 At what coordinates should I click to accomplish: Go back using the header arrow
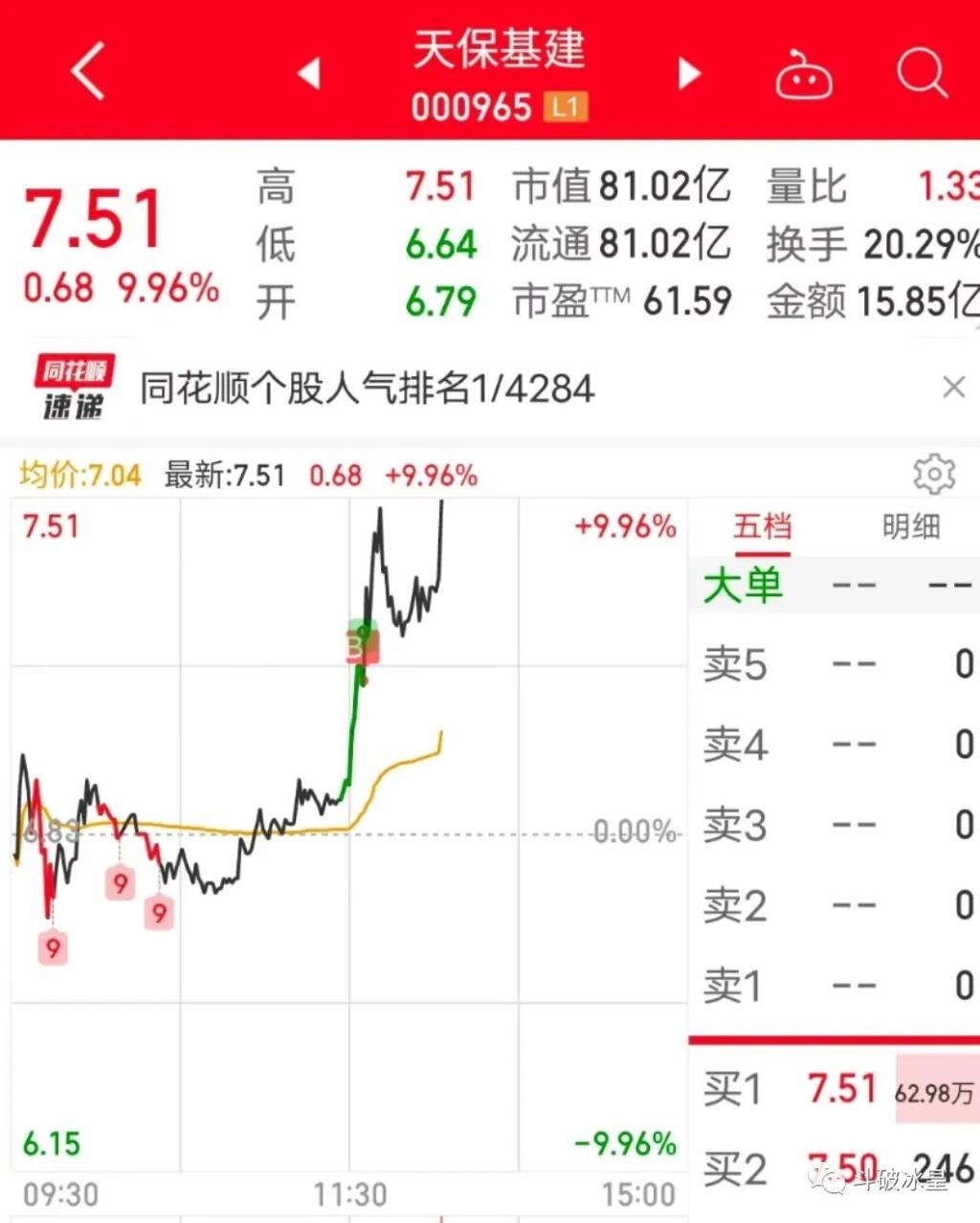(x=88, y=71)
